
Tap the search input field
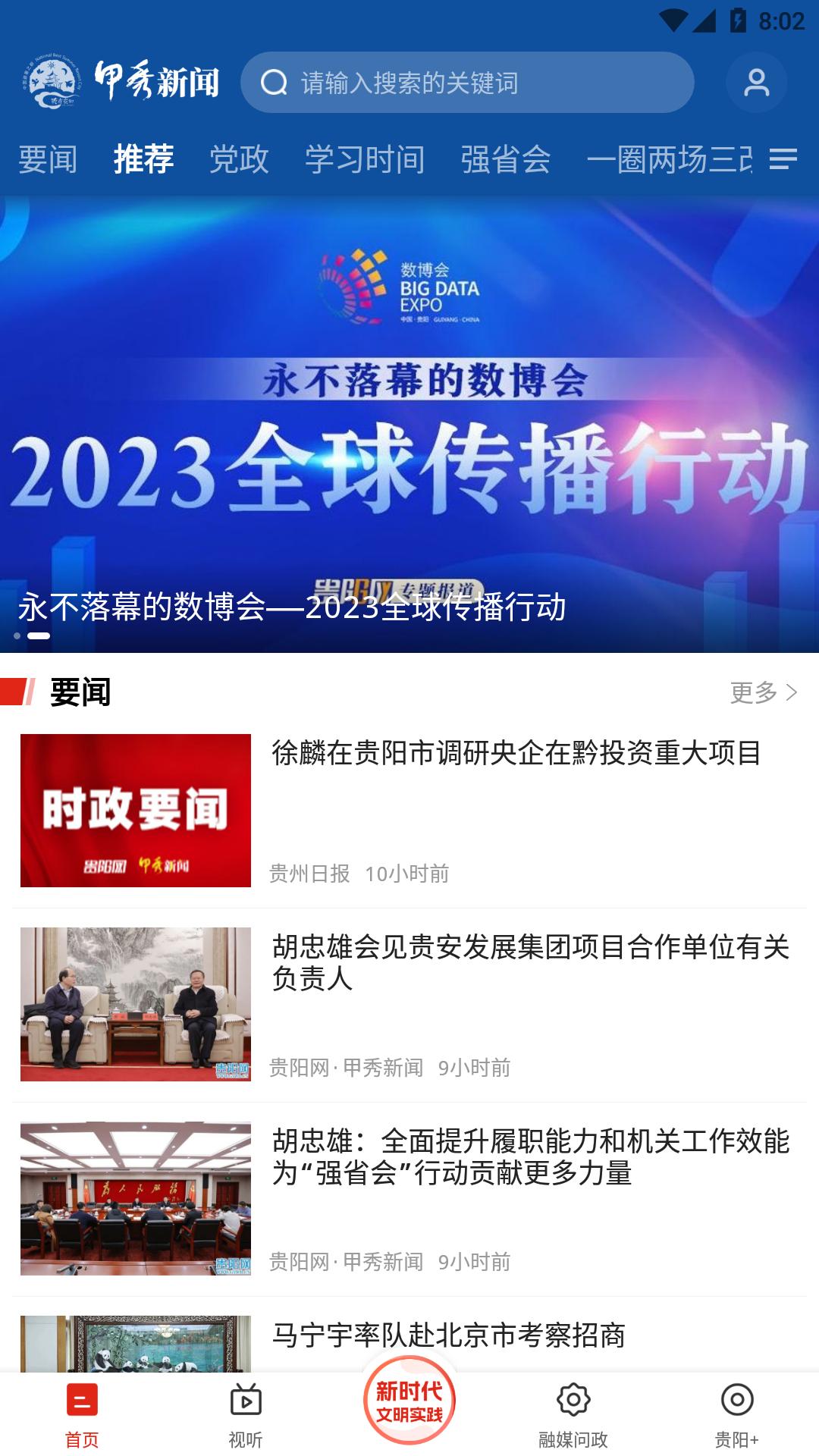(468, 83)
